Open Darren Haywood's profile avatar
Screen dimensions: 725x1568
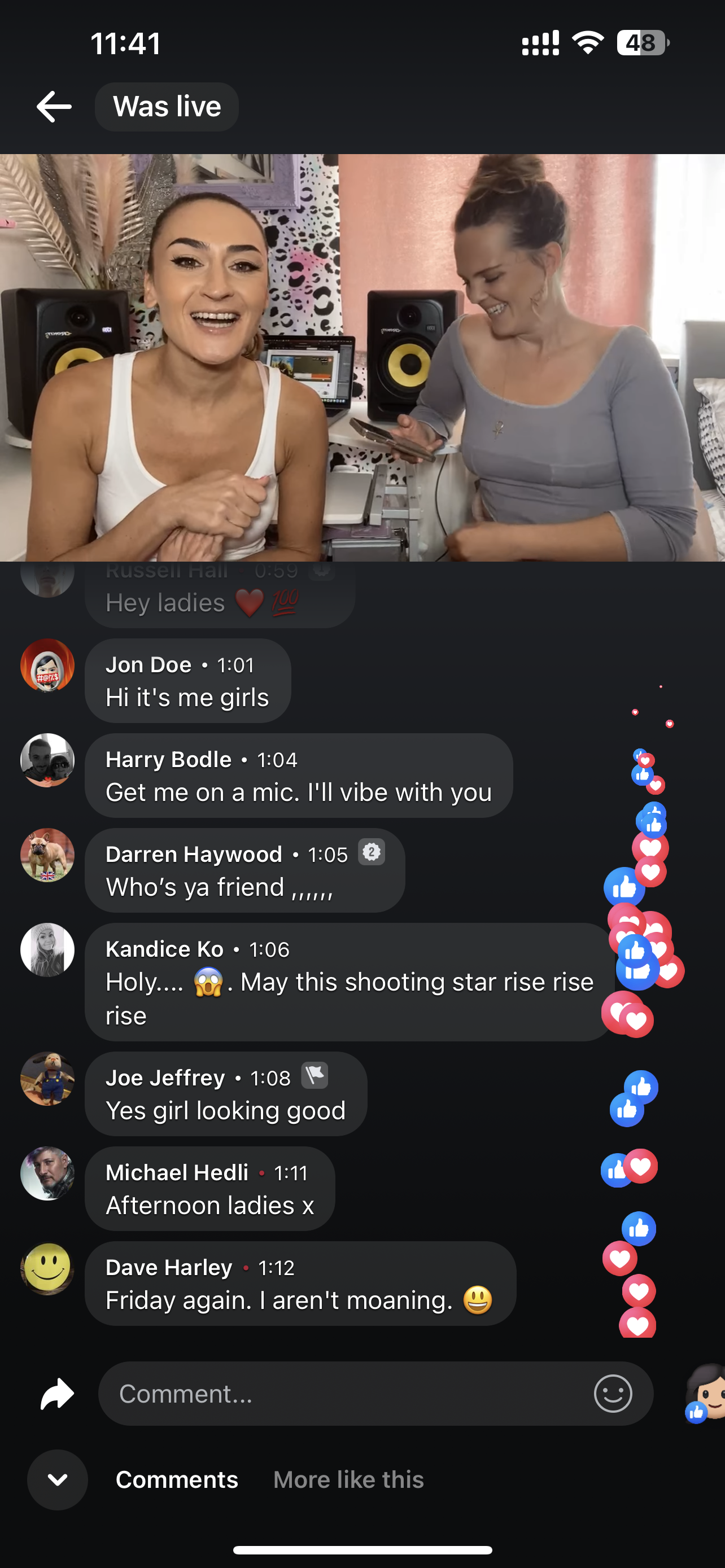pos(47,855)
